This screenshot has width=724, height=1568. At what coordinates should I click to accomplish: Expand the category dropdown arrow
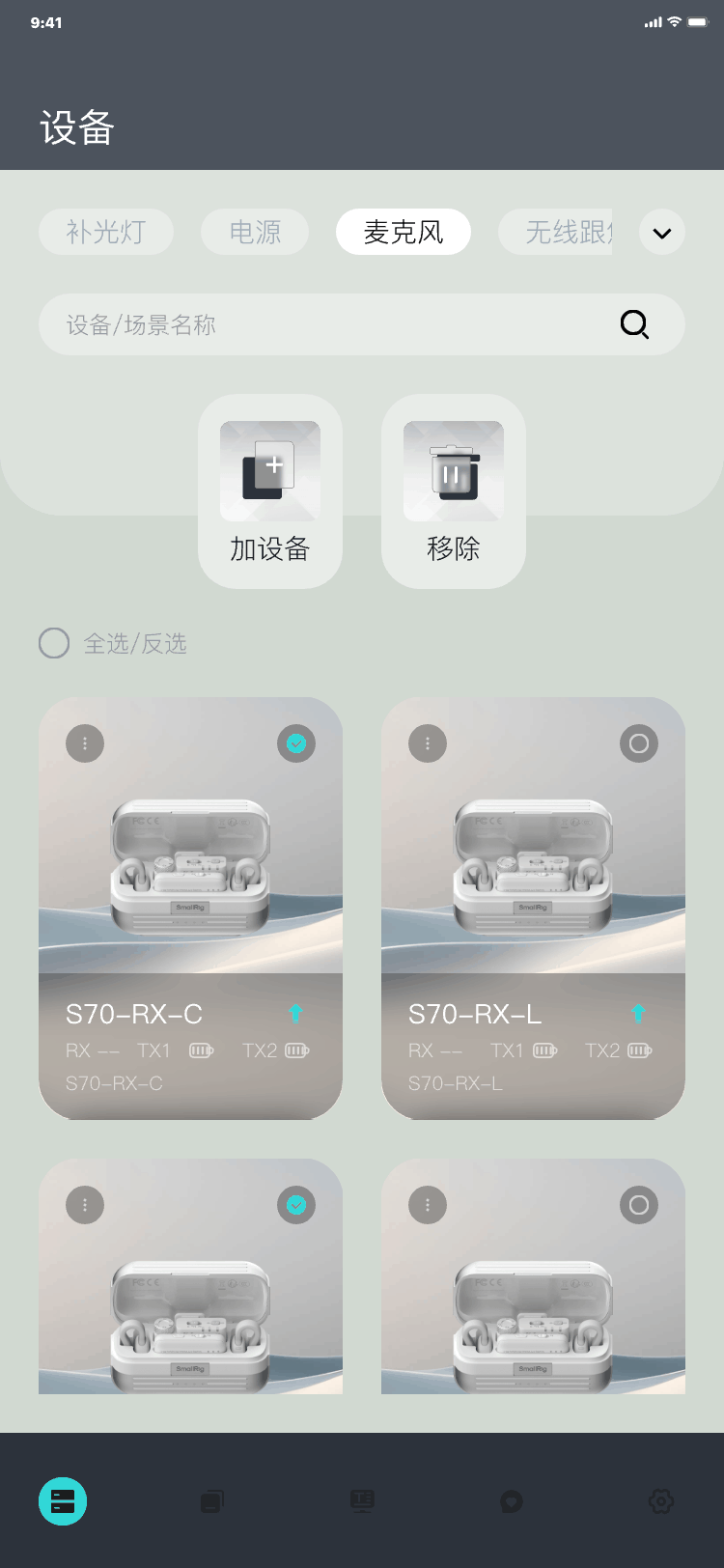(662, 233)
